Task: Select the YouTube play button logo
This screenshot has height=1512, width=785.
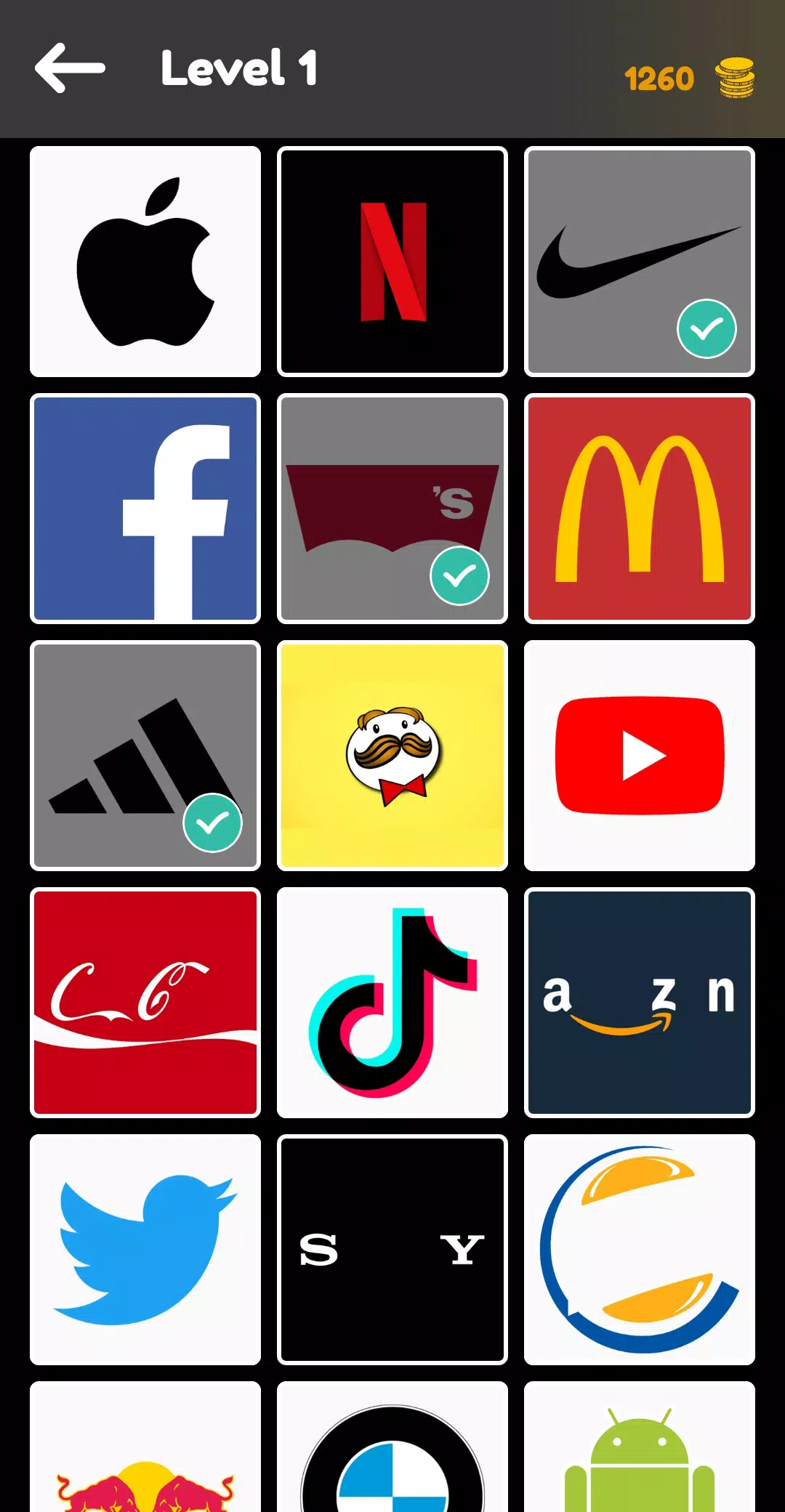Action: (639, 756)
